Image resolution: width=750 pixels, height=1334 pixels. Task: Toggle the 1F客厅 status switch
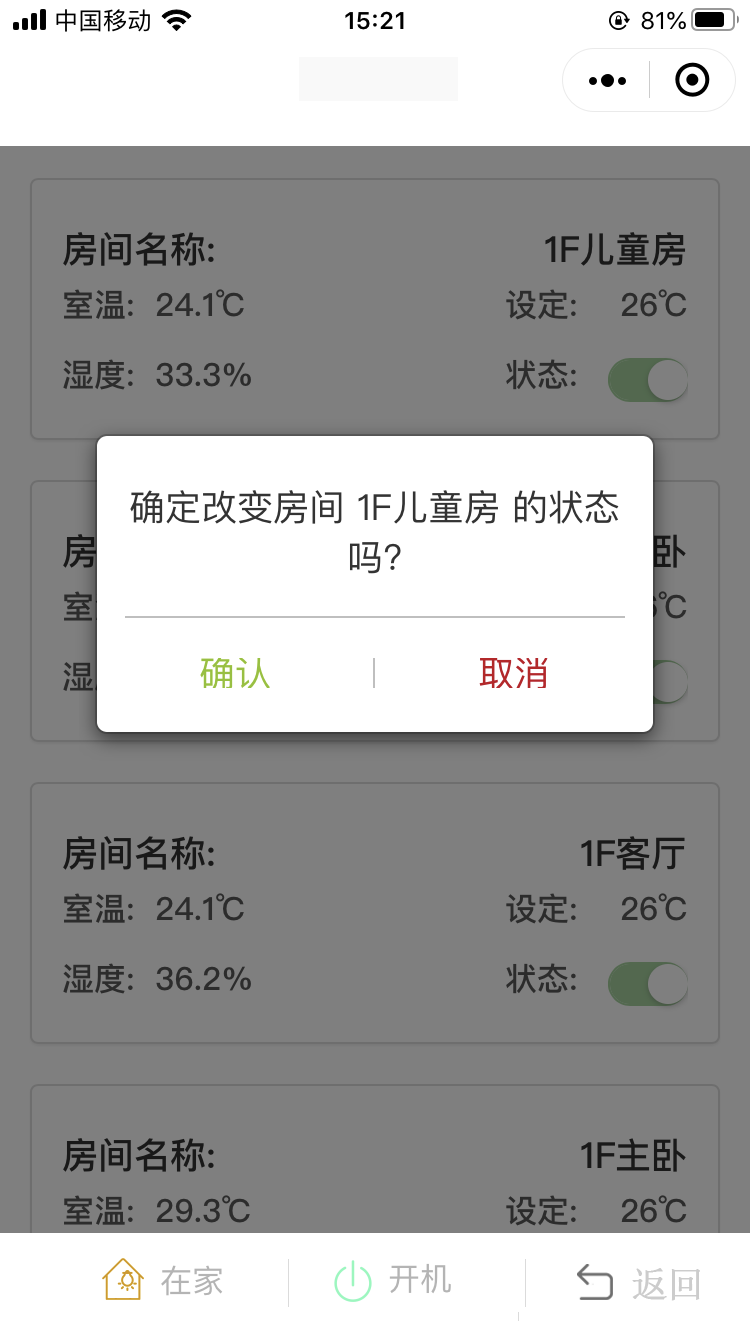pos(648,984)
